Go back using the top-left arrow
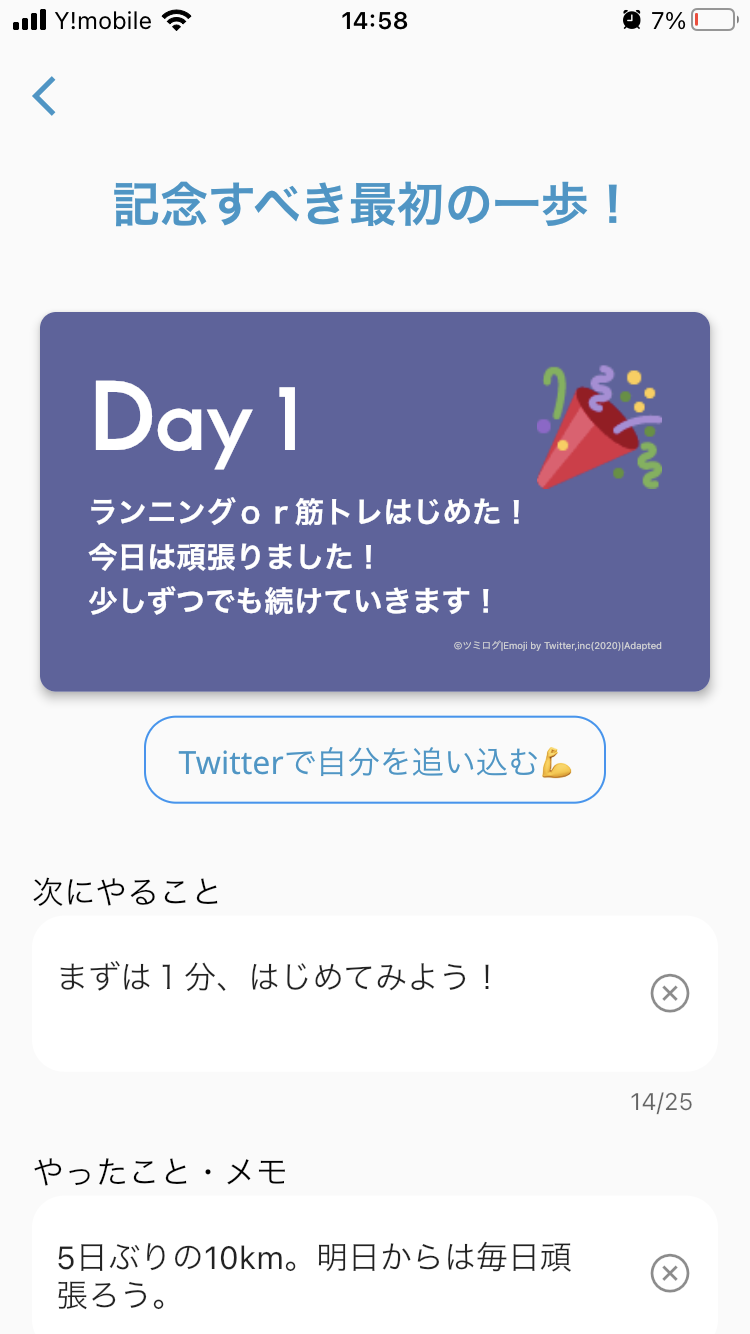 click(44, 96)
